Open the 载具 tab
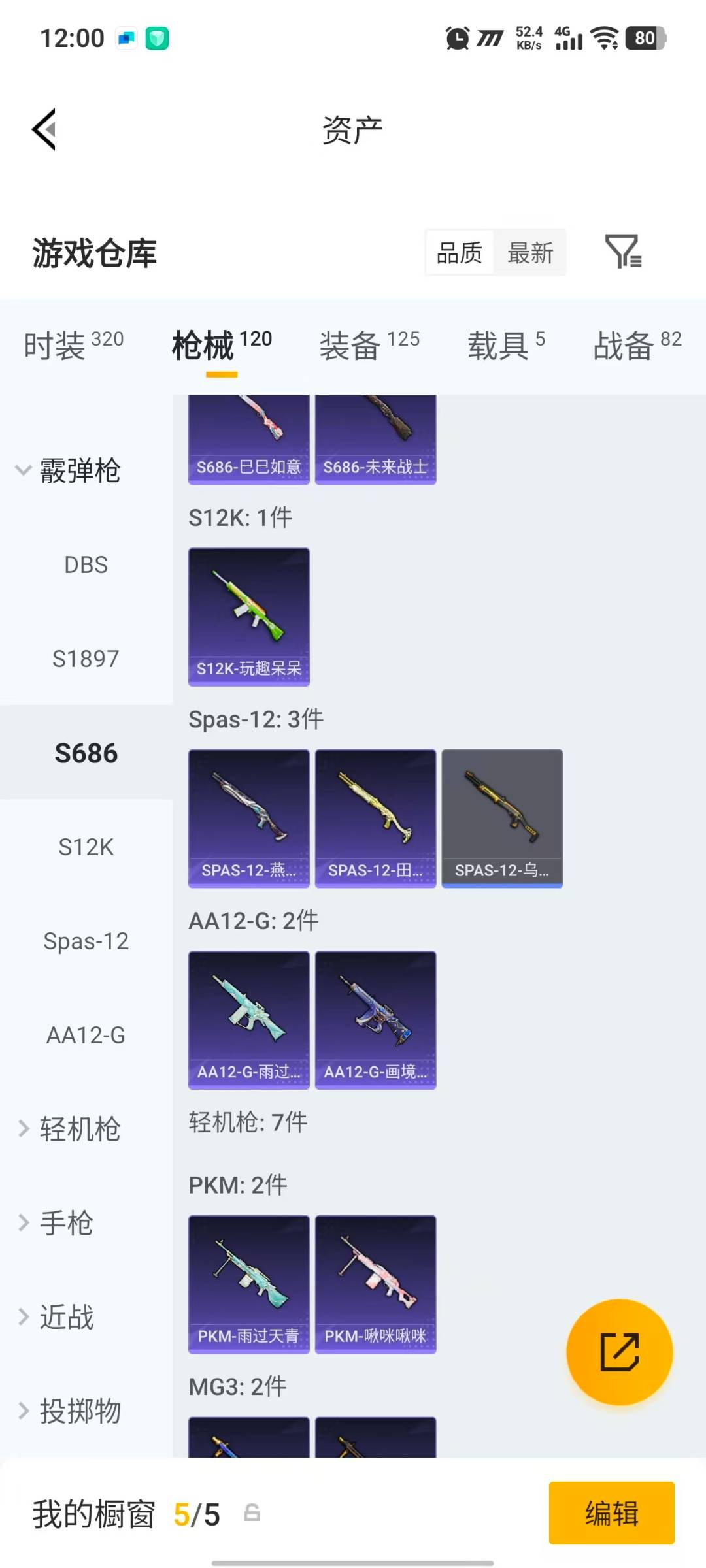 500,346
